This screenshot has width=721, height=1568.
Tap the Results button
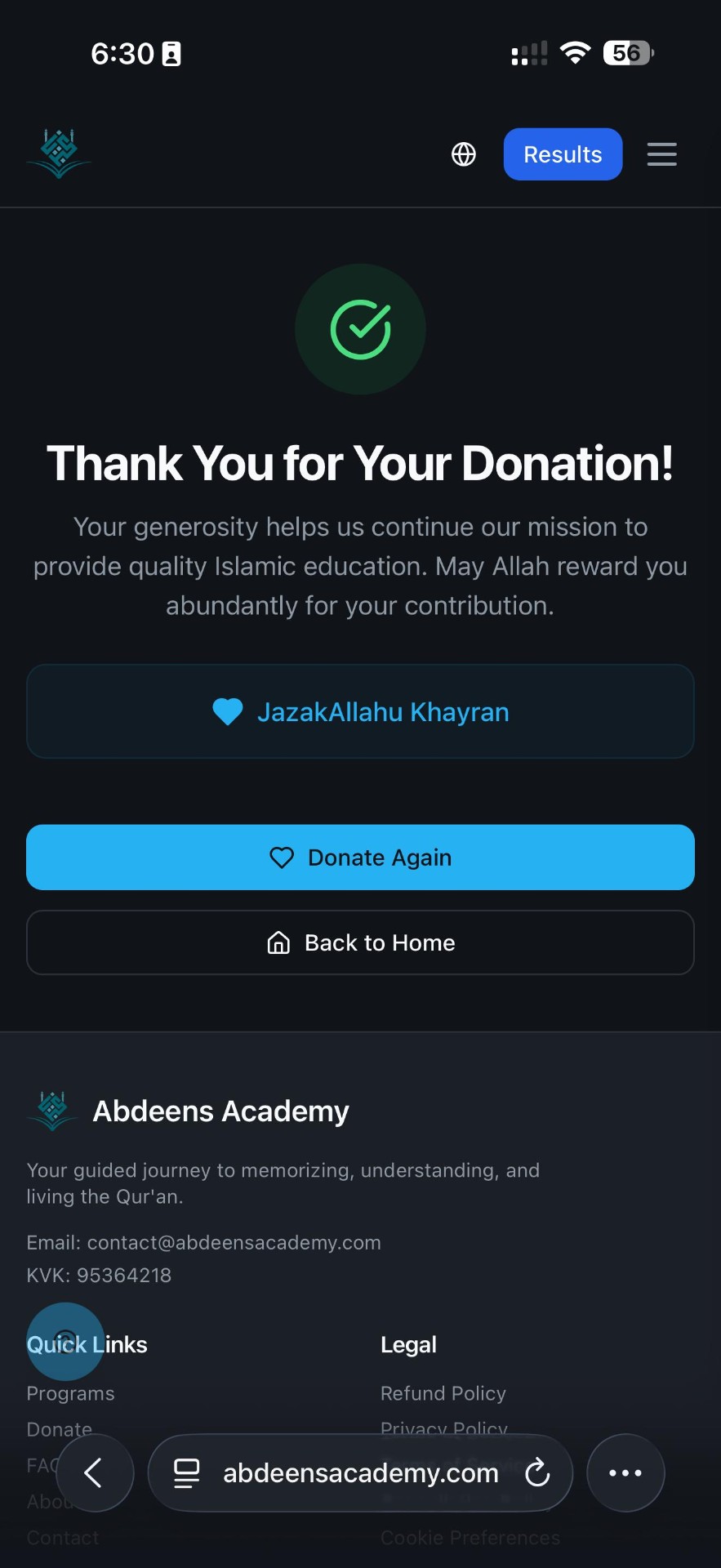coord(563,154)
